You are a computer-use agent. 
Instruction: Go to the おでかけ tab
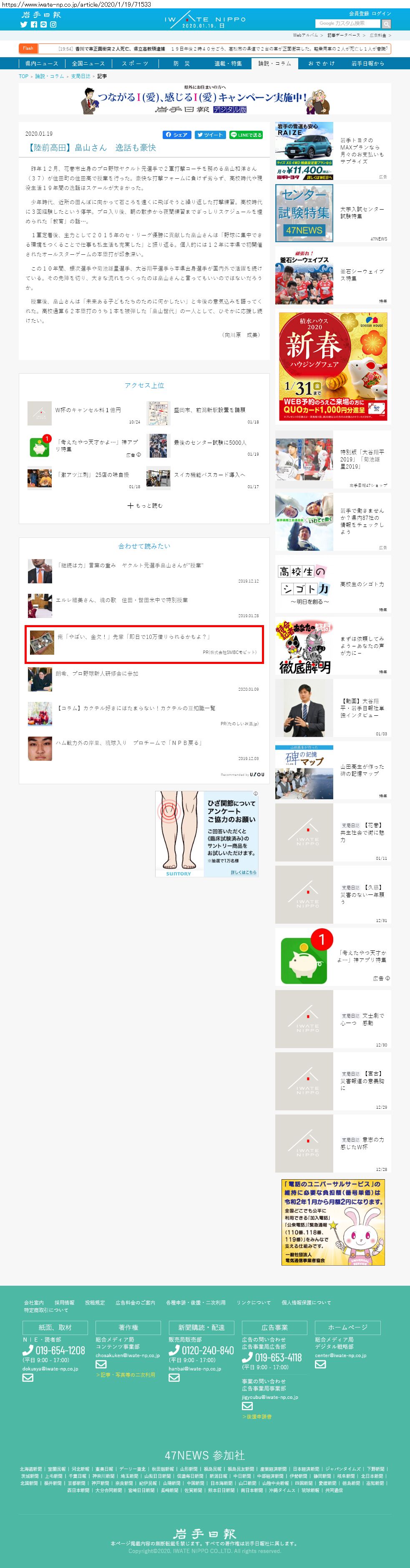(x=321, y=63)
